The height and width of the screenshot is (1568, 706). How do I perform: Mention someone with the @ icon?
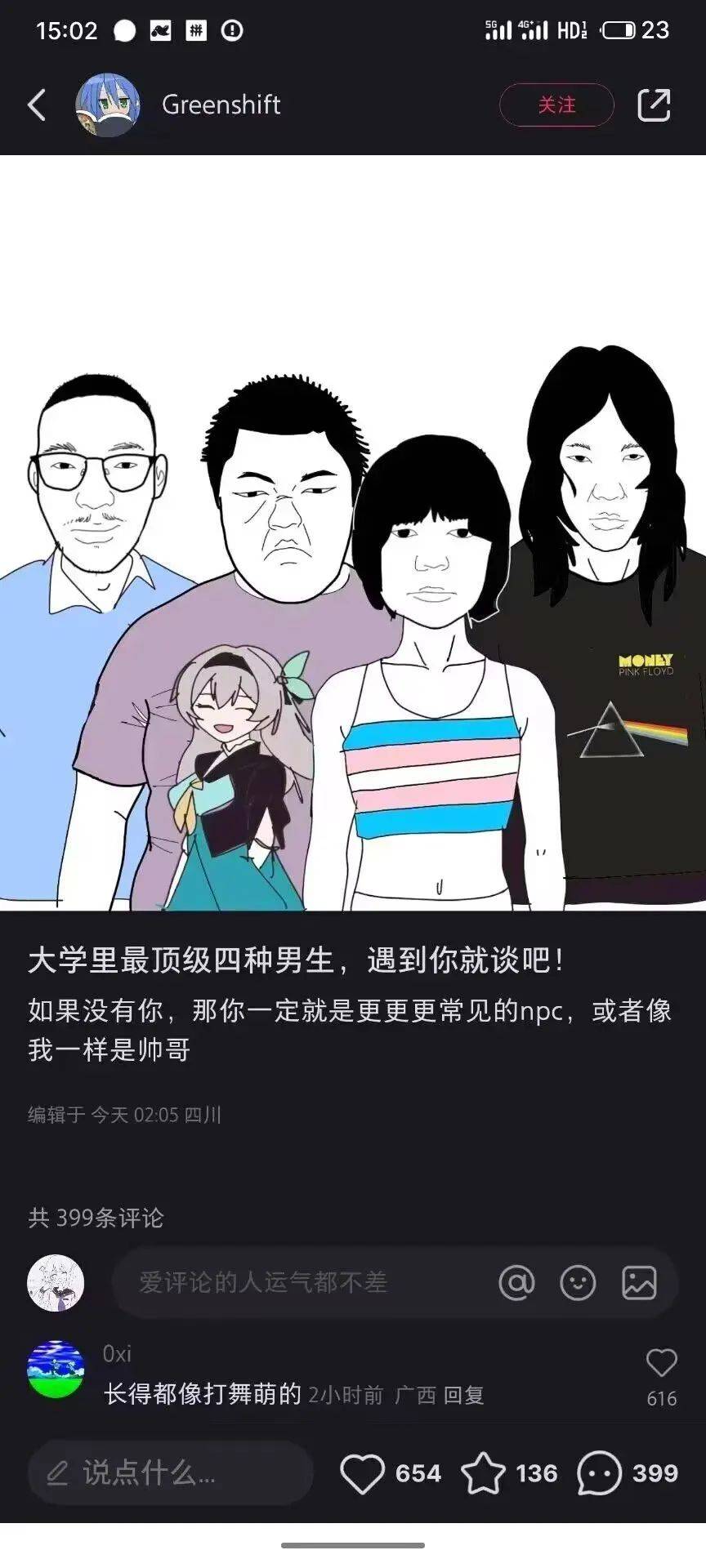(516, 1282)
